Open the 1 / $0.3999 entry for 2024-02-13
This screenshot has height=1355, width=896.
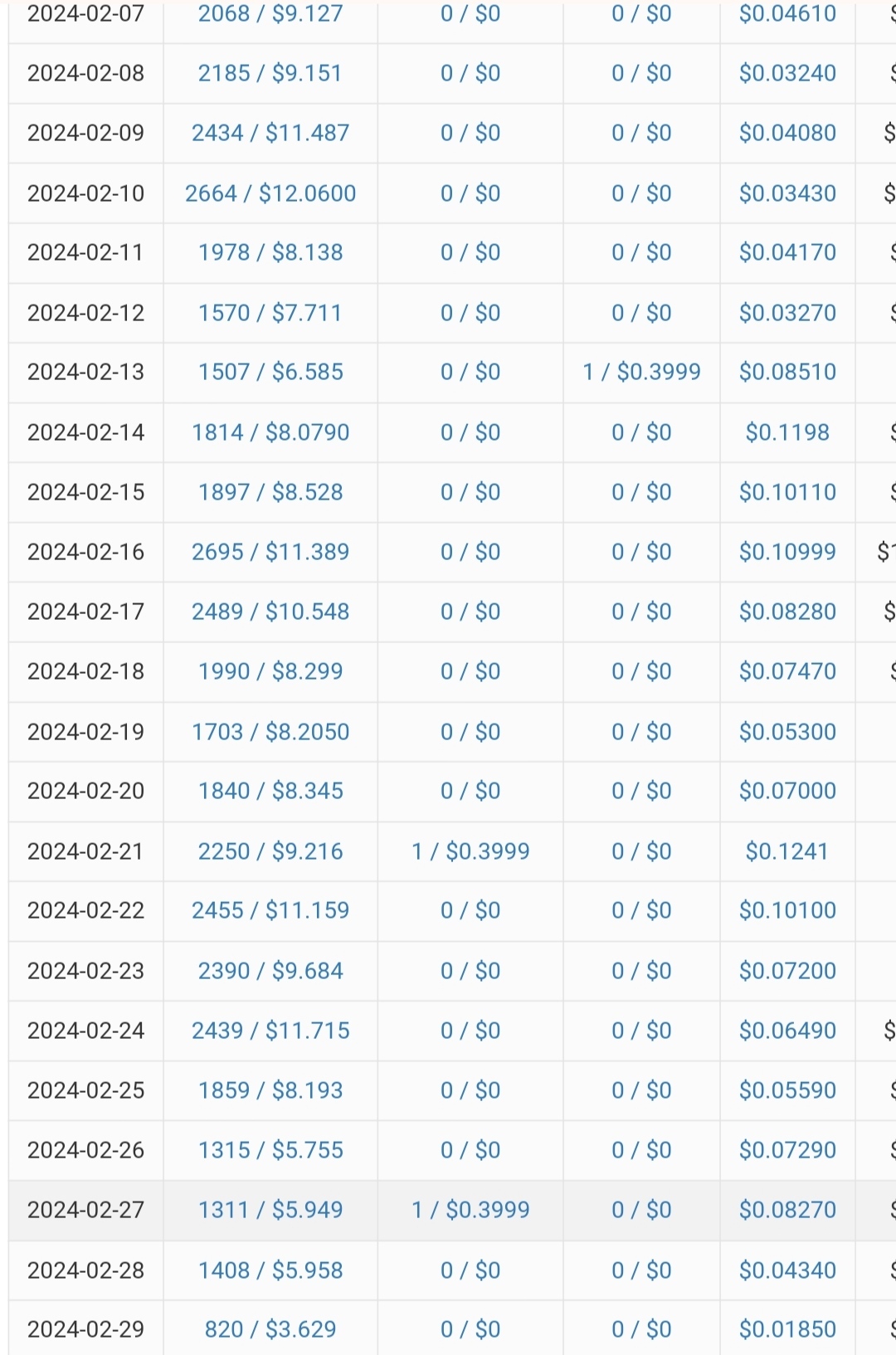click(641, 372)
